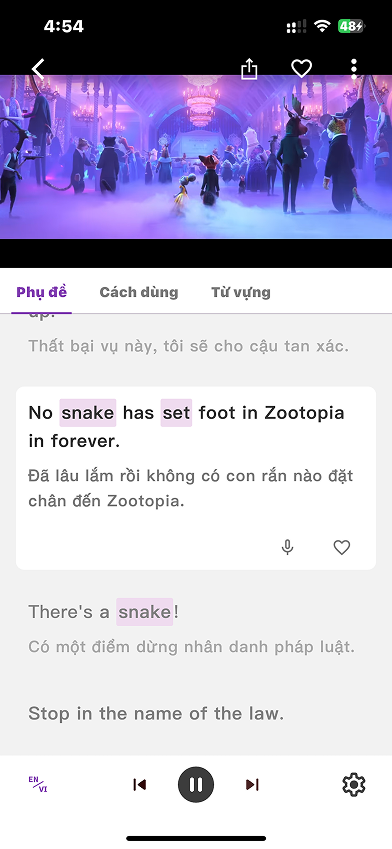Open the Từ vựng tab
Viewport: 392px width, 849px height.
pyautogui.click(x=241, y=292)
